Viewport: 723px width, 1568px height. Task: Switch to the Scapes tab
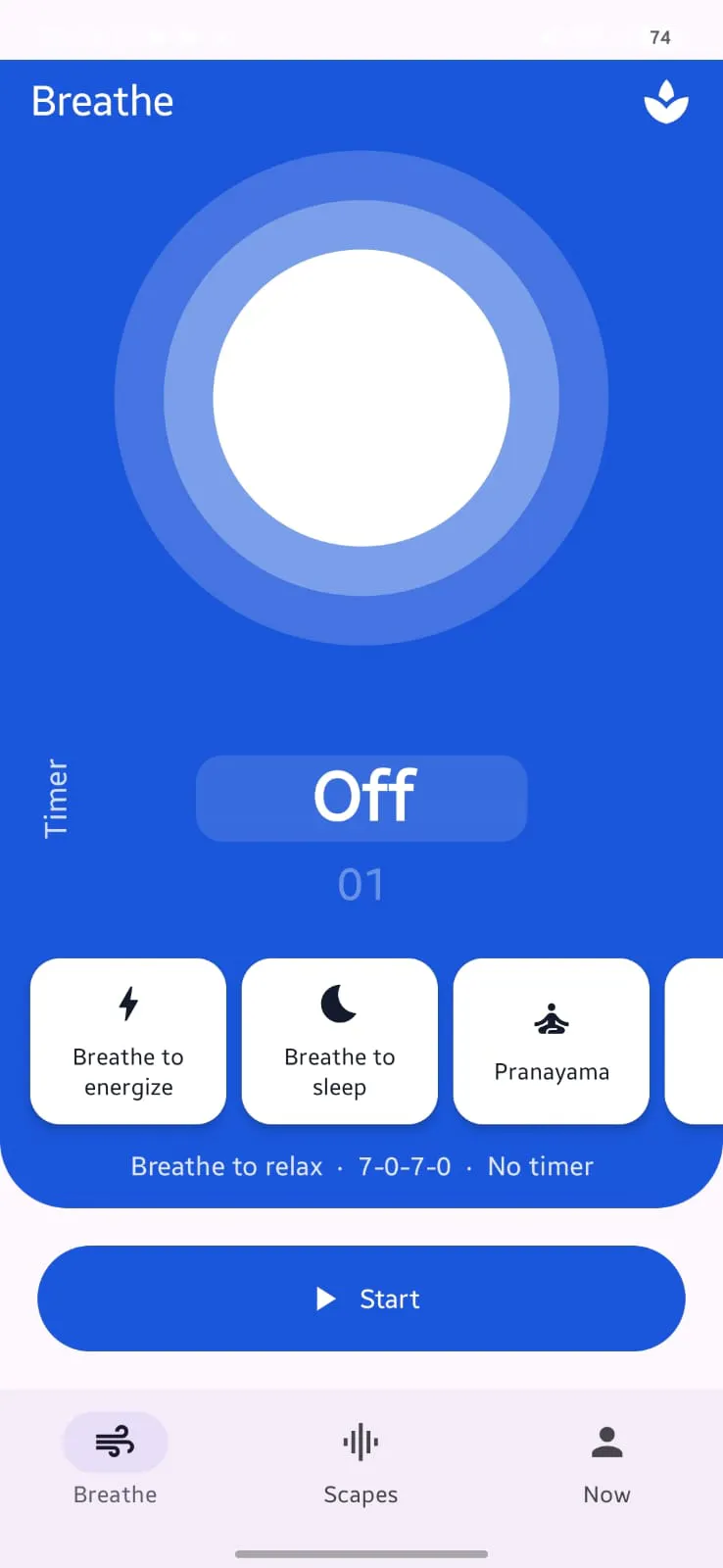click(361, 1458)
